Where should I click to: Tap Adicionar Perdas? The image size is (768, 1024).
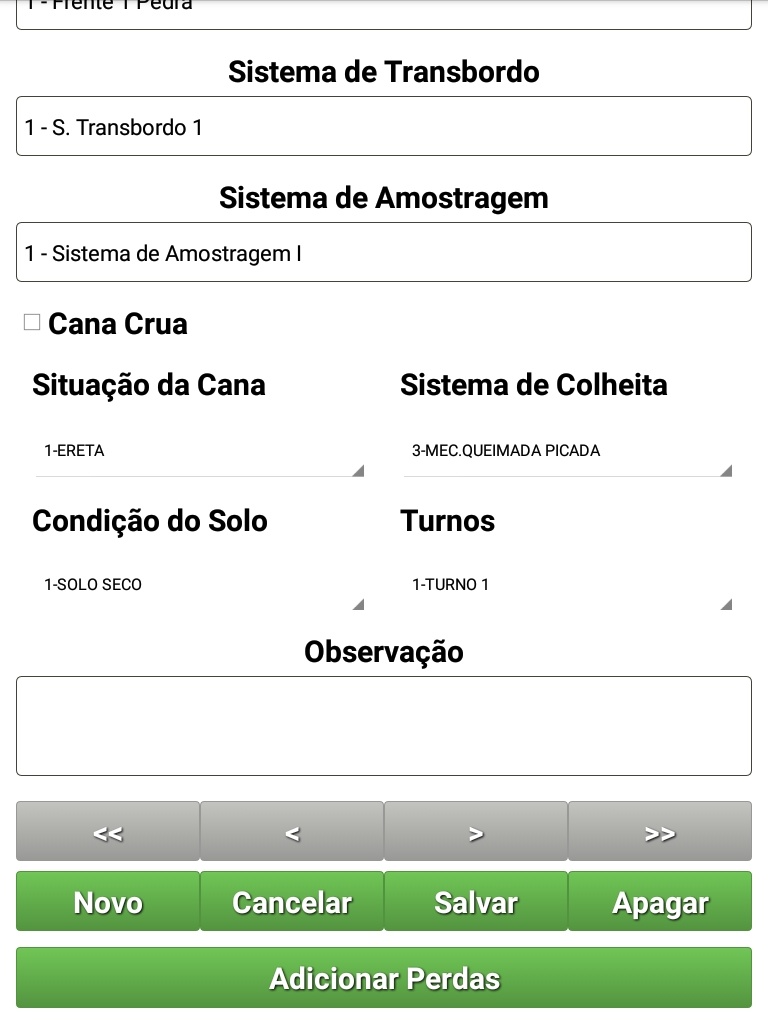click(x=384, y=978)
